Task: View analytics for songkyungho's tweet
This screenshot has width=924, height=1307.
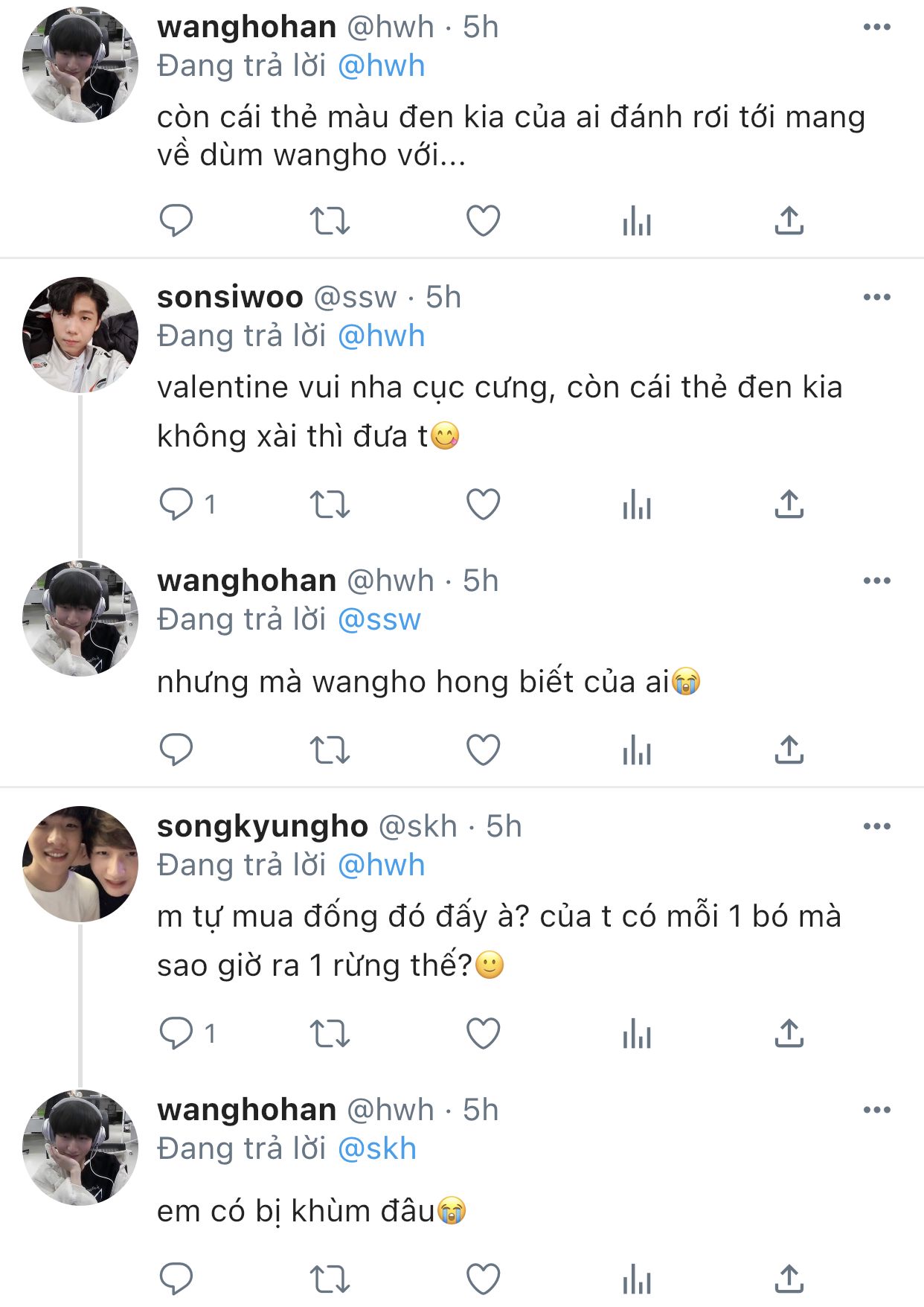Action: point(637,1034)
